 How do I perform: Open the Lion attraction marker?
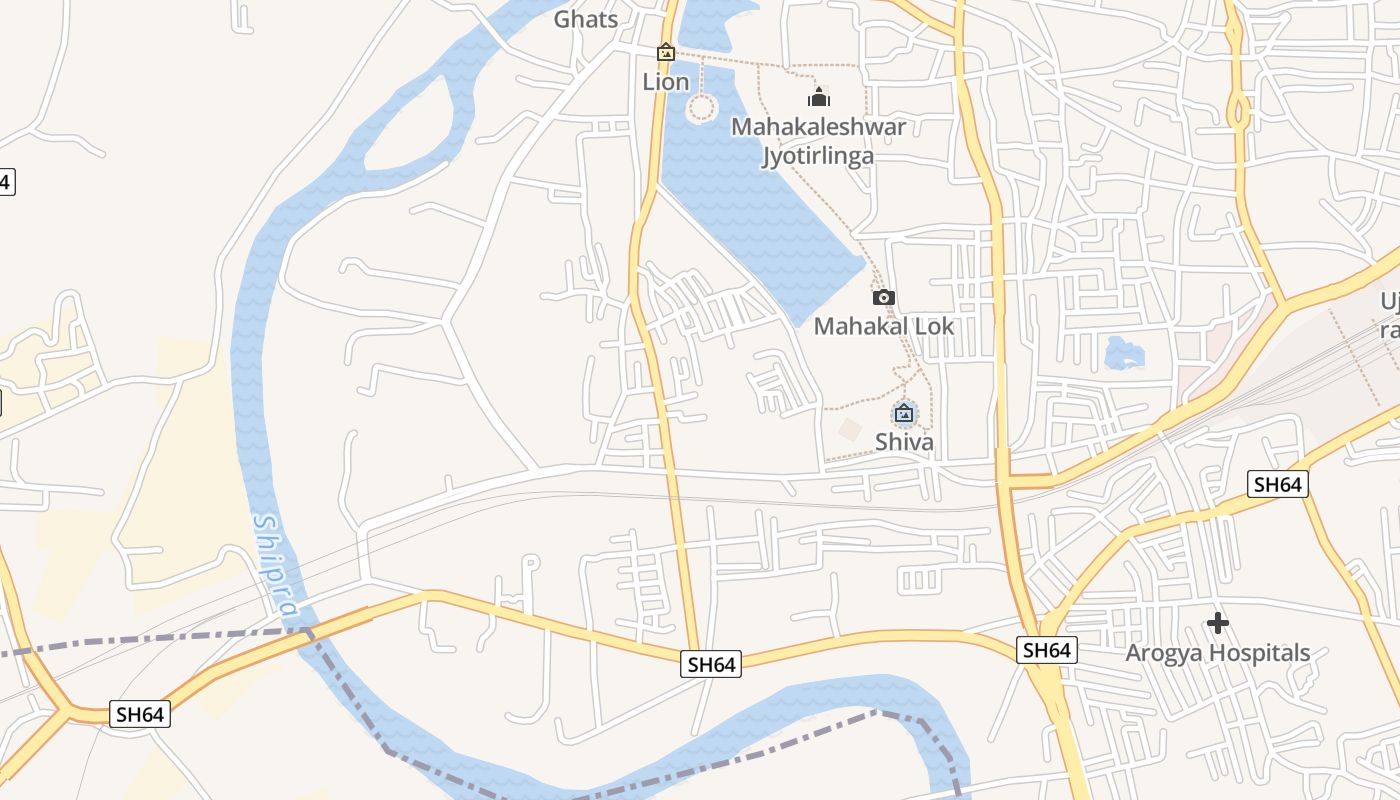pos(666,52)
